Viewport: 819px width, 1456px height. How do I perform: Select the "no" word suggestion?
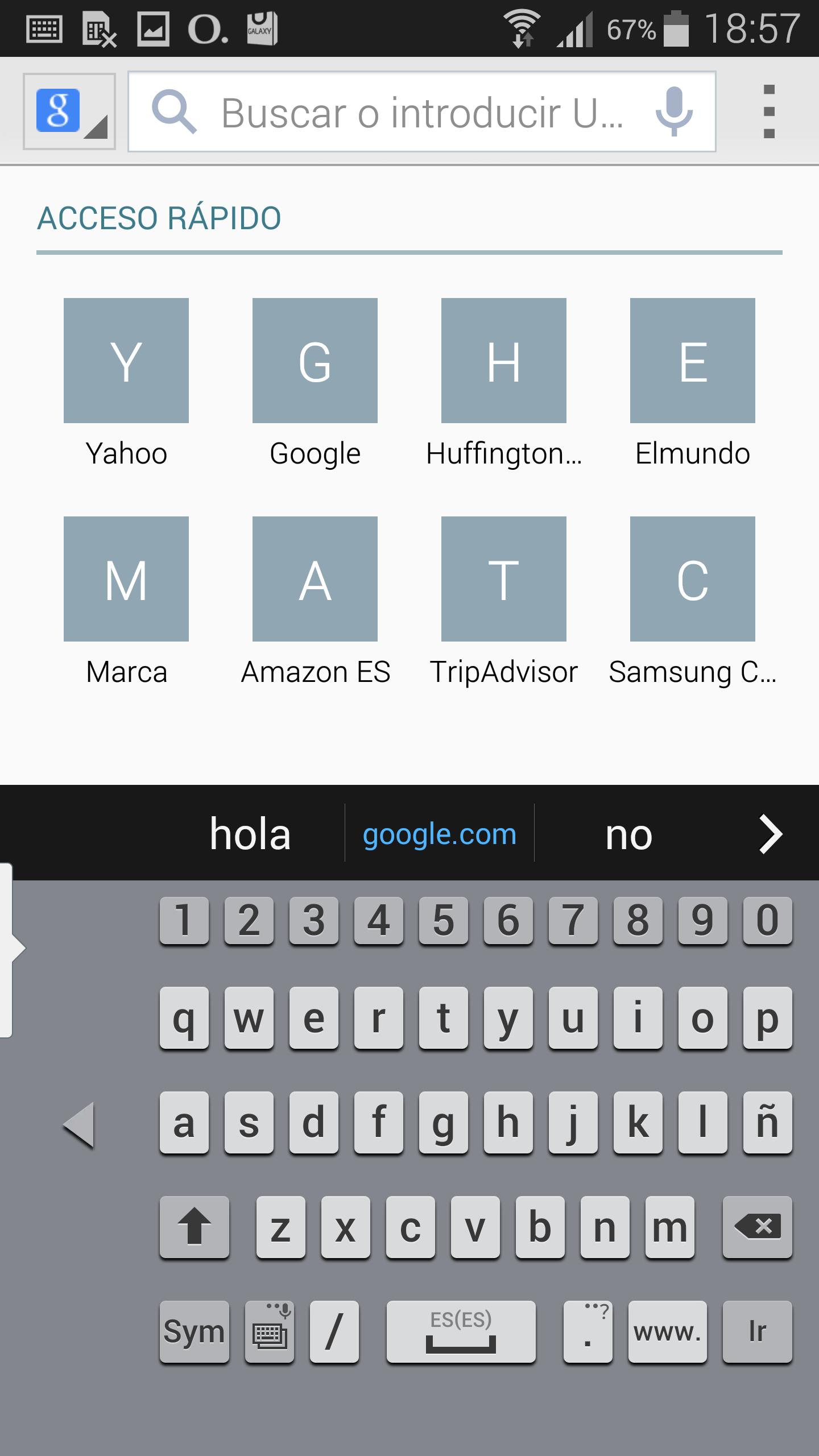[628, 834]
